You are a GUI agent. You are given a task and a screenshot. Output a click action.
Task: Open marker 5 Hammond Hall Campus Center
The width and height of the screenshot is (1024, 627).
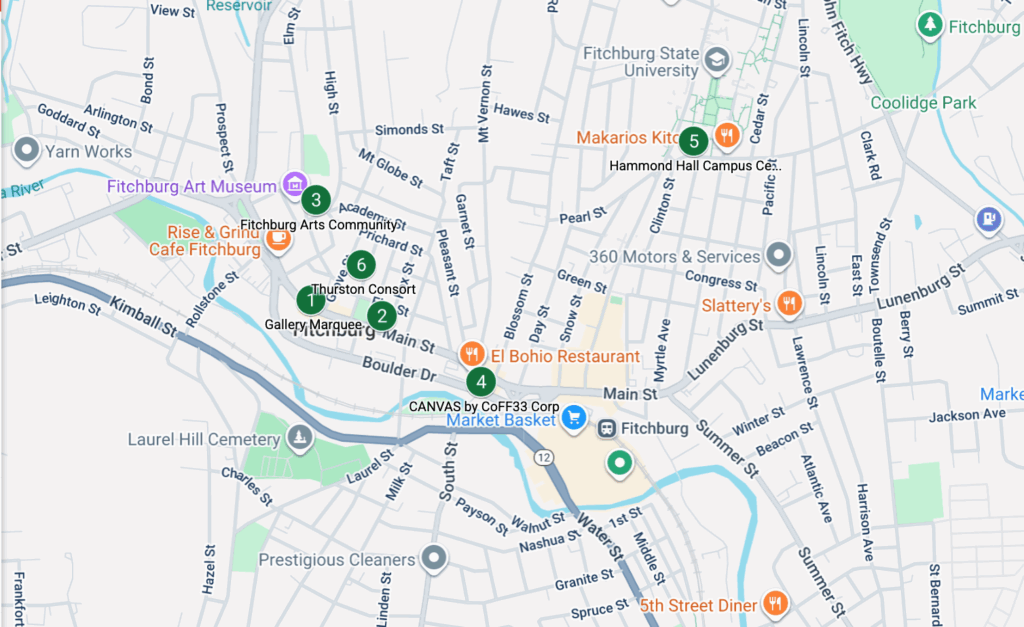(x=694, y=140)
